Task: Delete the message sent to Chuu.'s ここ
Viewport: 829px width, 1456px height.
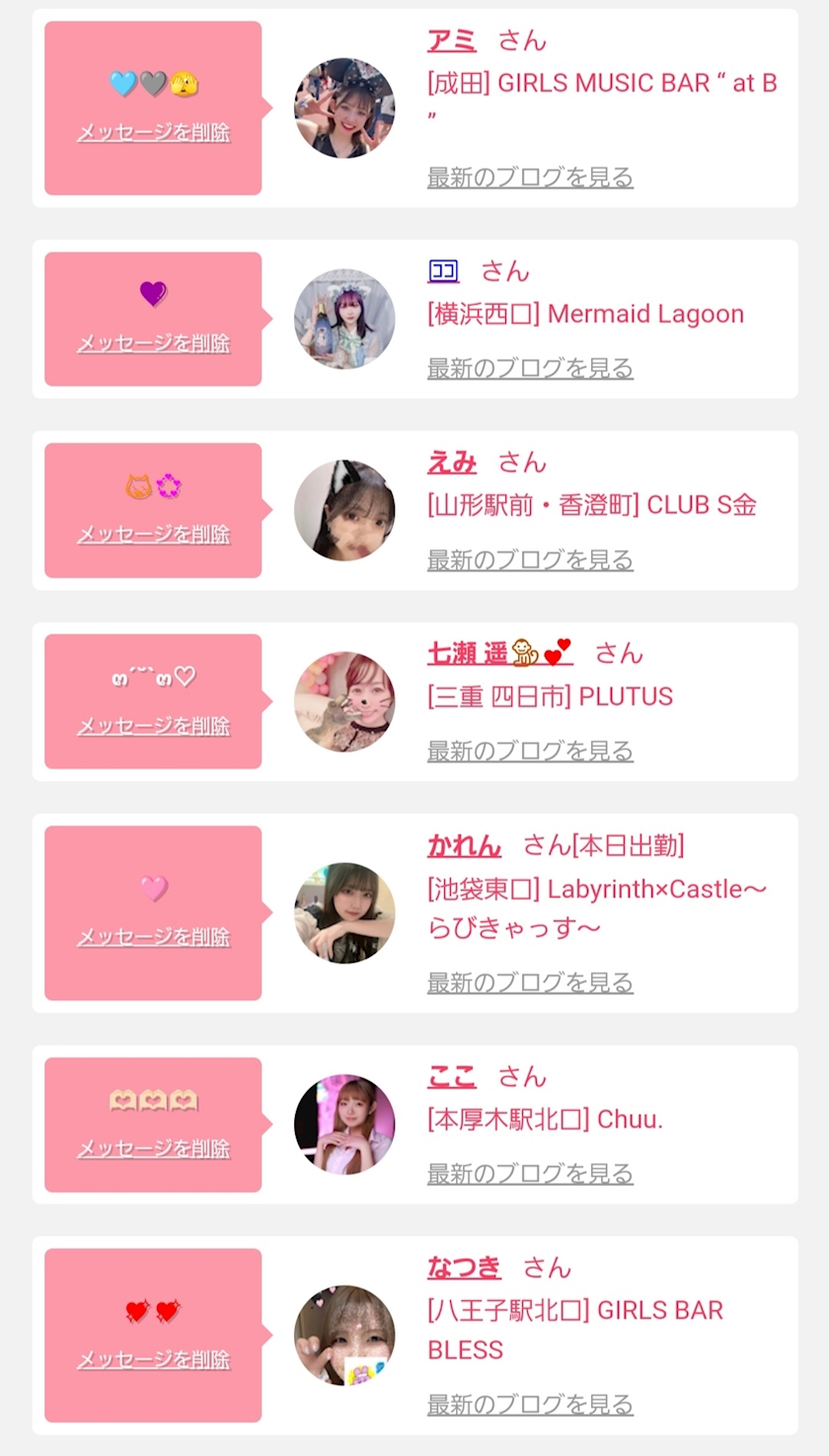Action: (x=153, y=1149)
